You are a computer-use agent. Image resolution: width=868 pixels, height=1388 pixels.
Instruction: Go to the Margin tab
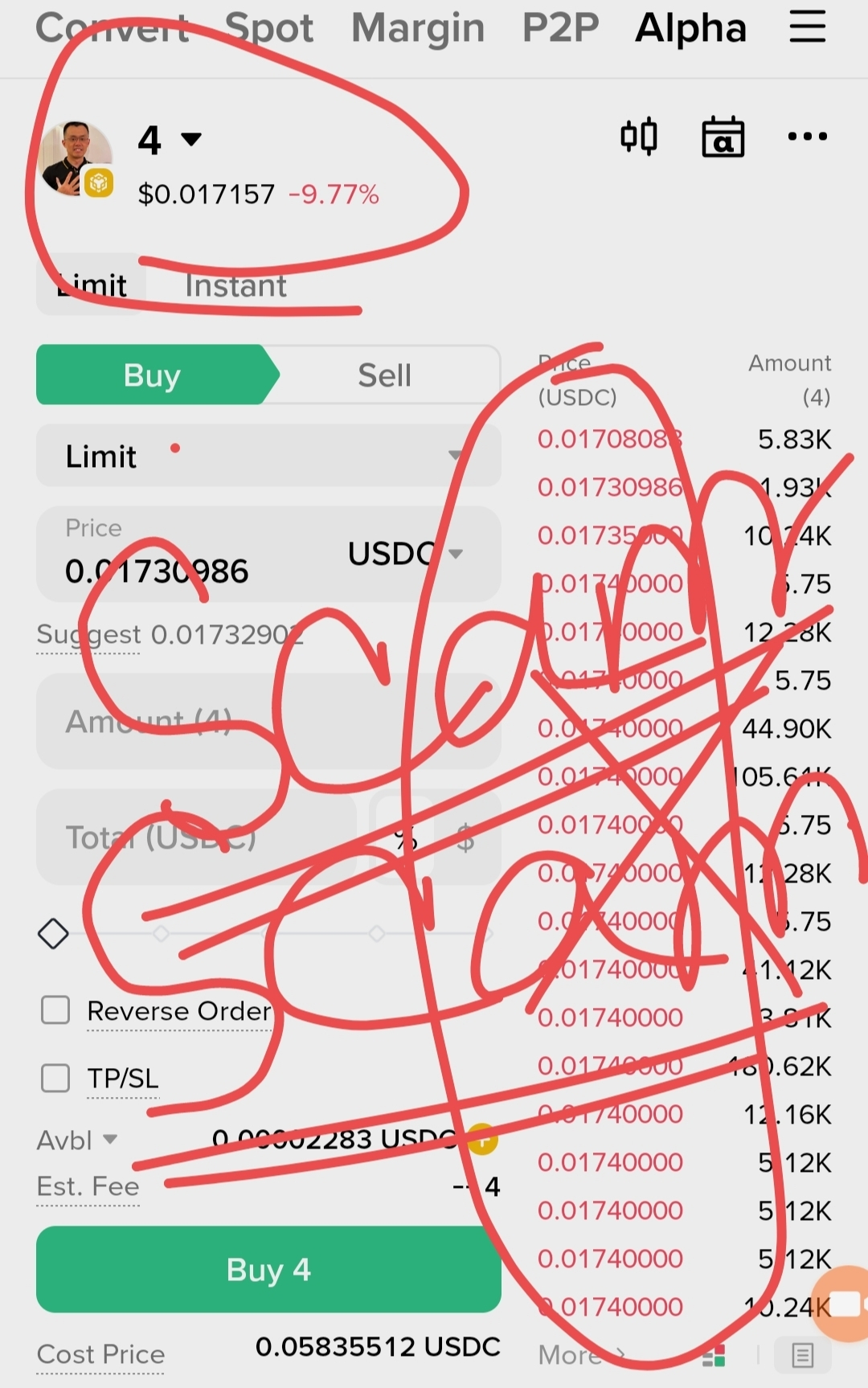(x=418, y=29)
